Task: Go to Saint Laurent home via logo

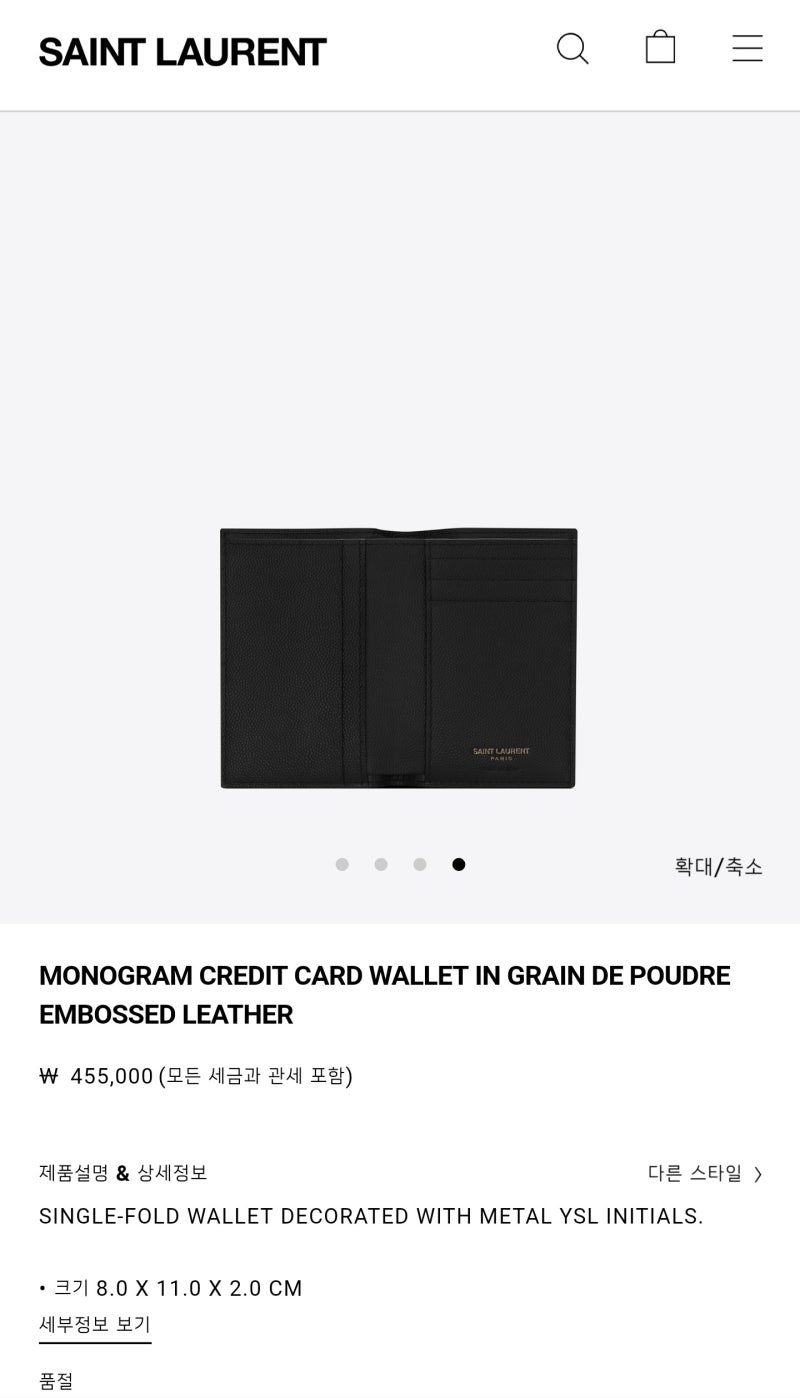Action: (183, 52)
